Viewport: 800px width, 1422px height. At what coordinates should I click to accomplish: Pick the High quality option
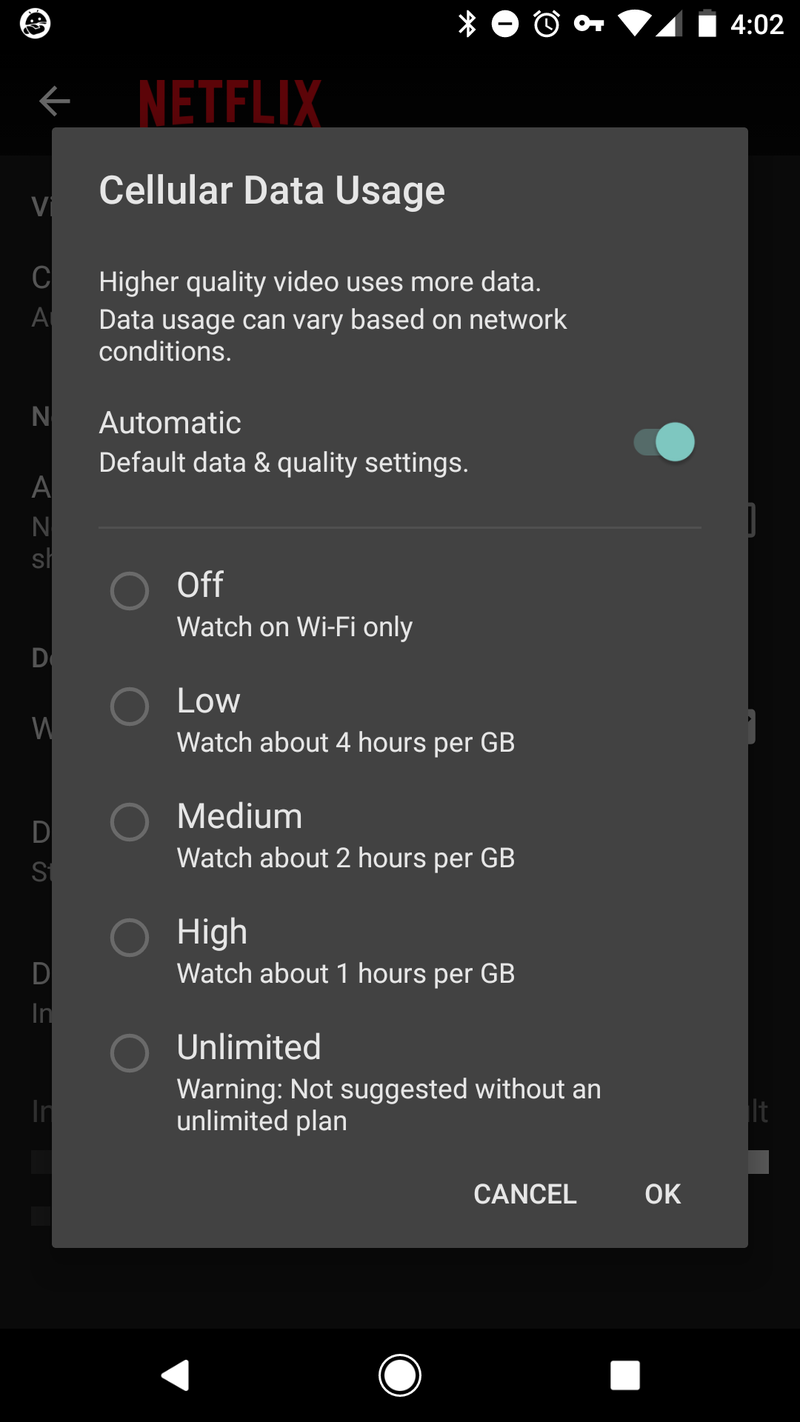[x=399, y=951]
